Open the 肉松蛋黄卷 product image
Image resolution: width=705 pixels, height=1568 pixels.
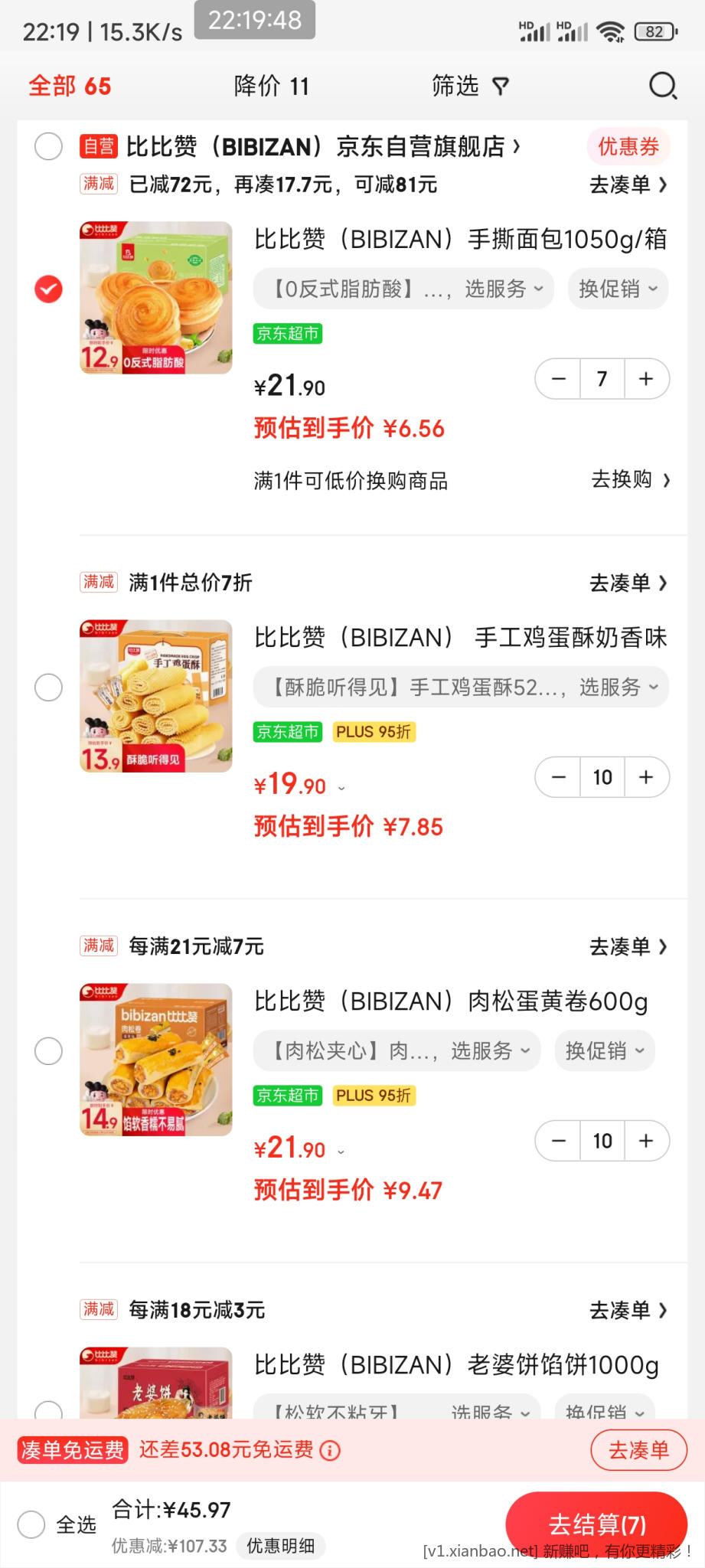tap(156, 1059)
